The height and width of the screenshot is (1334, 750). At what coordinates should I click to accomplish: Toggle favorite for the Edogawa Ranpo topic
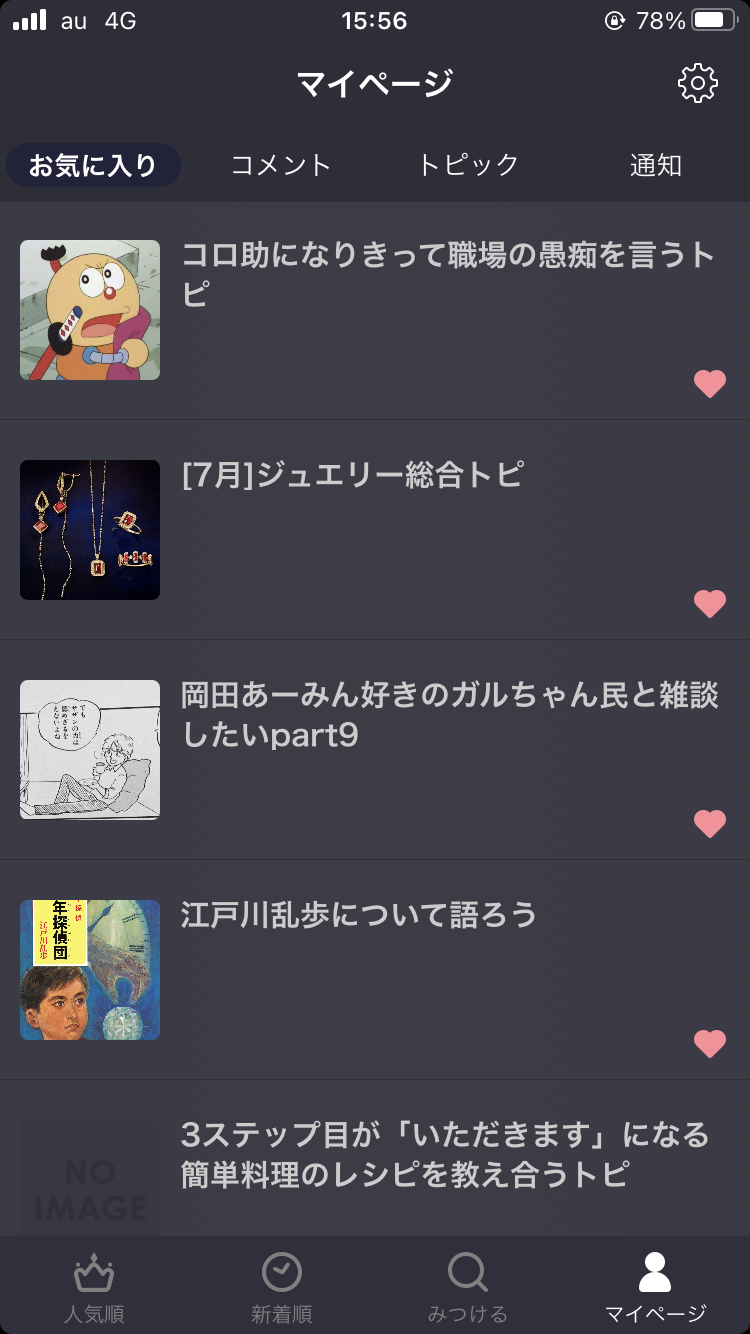tap(710, 1043)
